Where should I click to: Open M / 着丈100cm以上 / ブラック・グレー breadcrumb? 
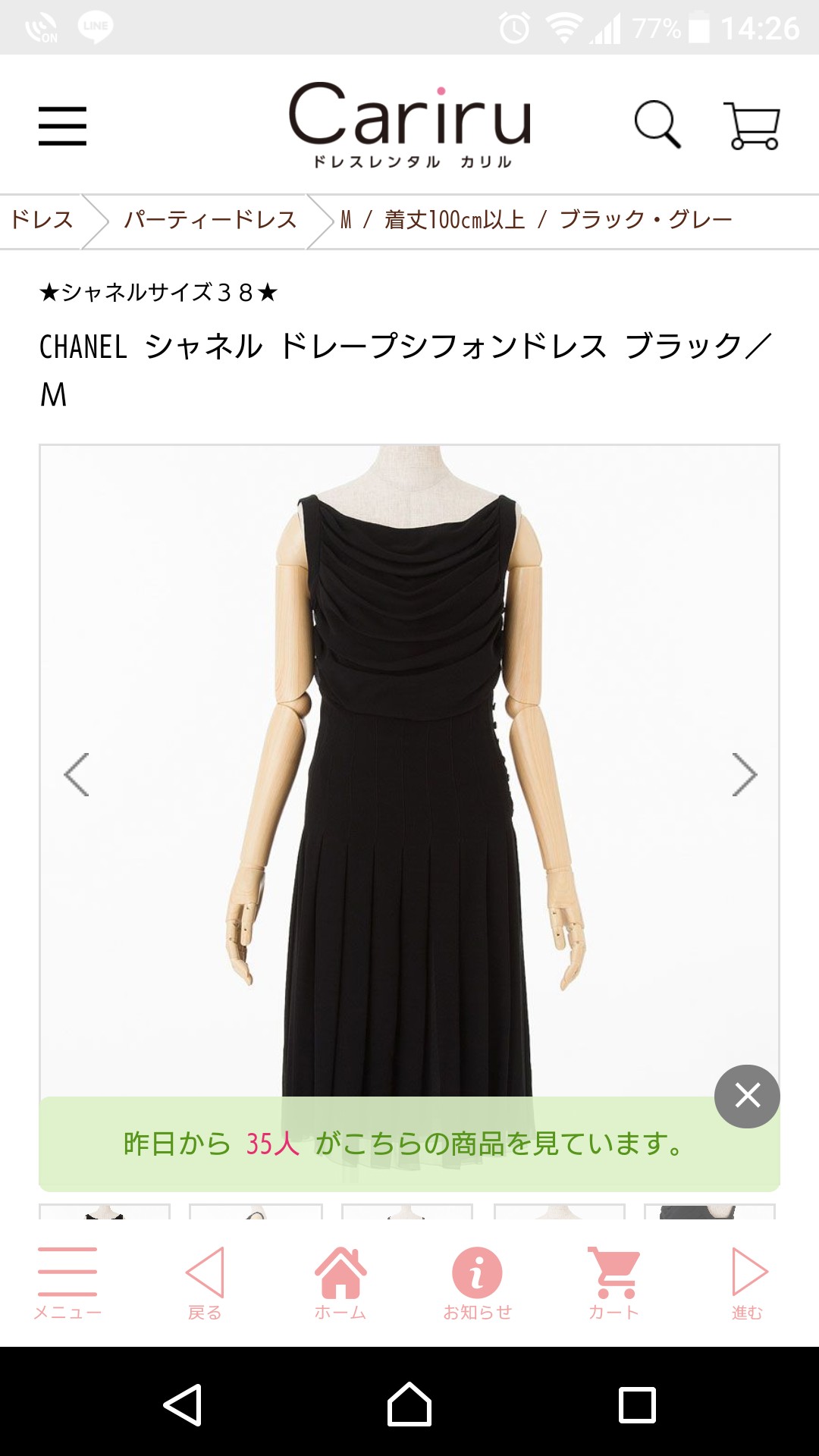coord(536,220)
